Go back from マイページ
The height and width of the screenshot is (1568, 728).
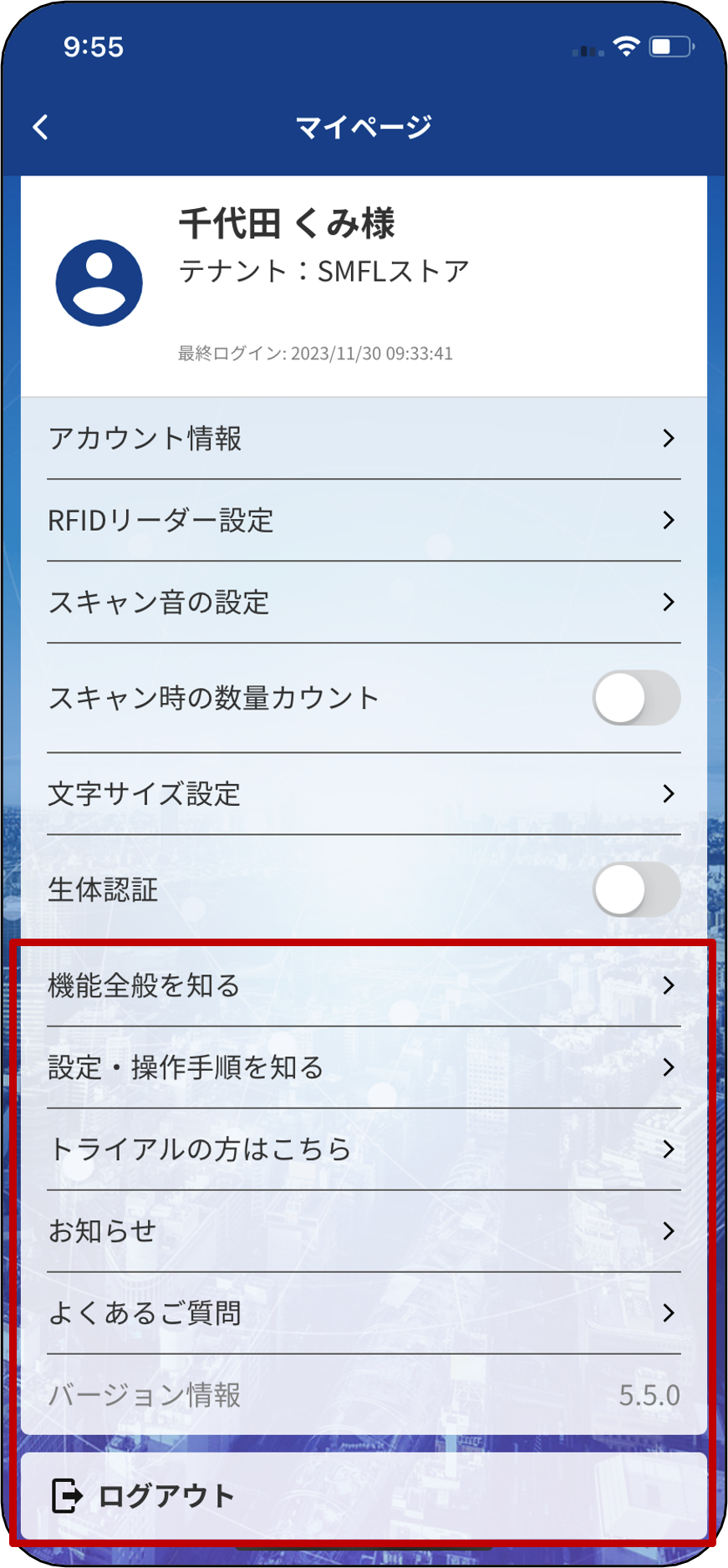[x=40, y=127]
